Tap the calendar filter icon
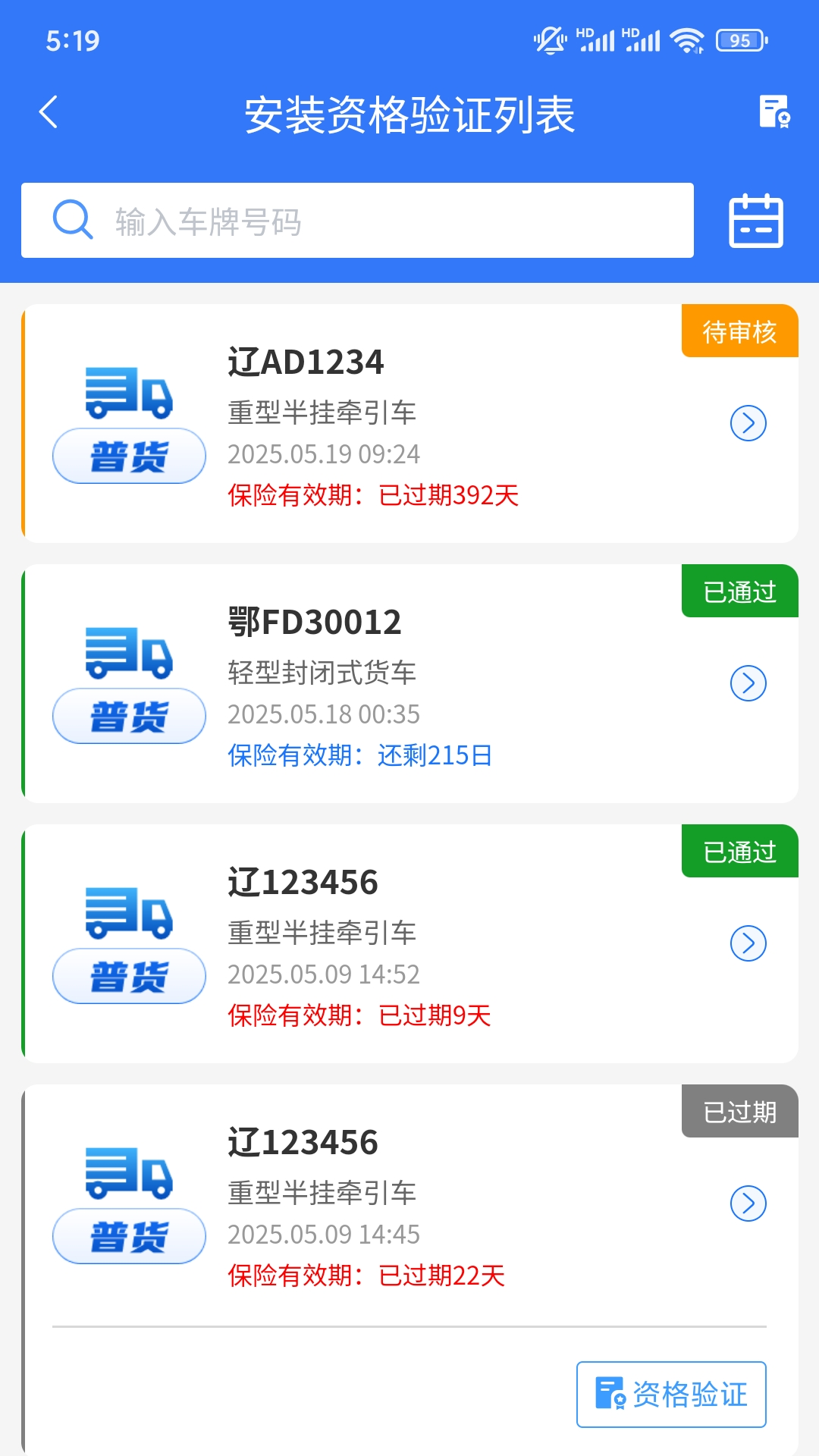This screenshot has width=819, height=1456. [x=757, y=221]
